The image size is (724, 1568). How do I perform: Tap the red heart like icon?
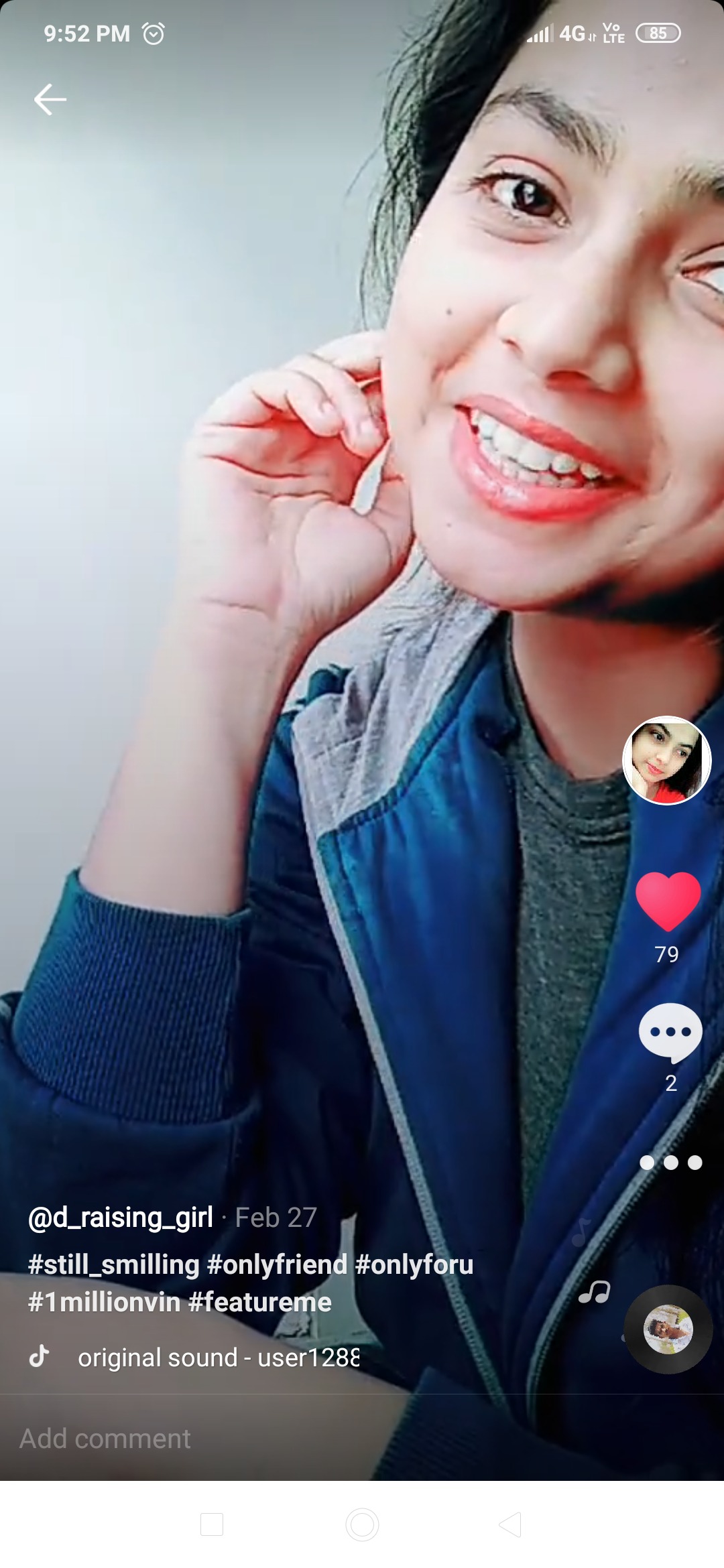(668, 901)
